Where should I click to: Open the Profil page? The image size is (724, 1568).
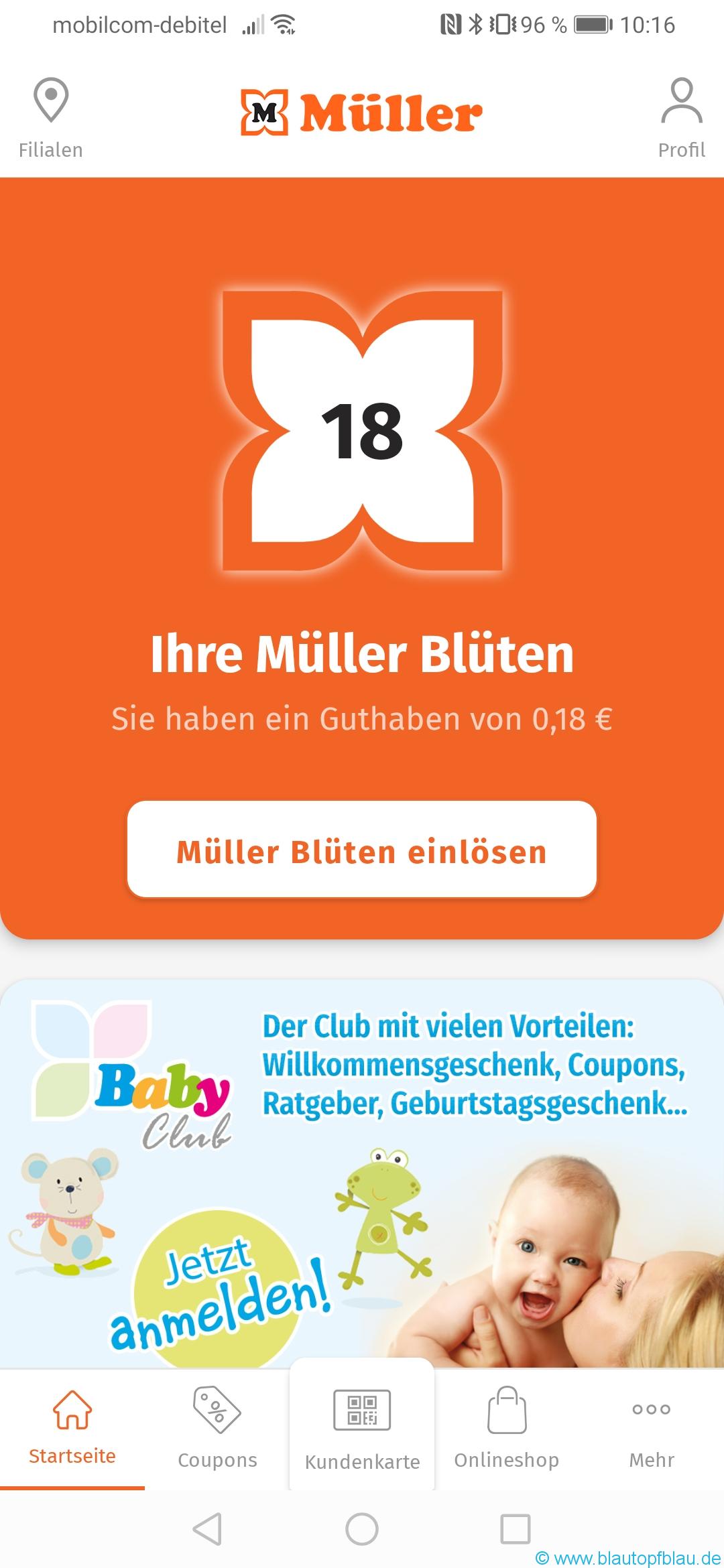tap(681, 119)
